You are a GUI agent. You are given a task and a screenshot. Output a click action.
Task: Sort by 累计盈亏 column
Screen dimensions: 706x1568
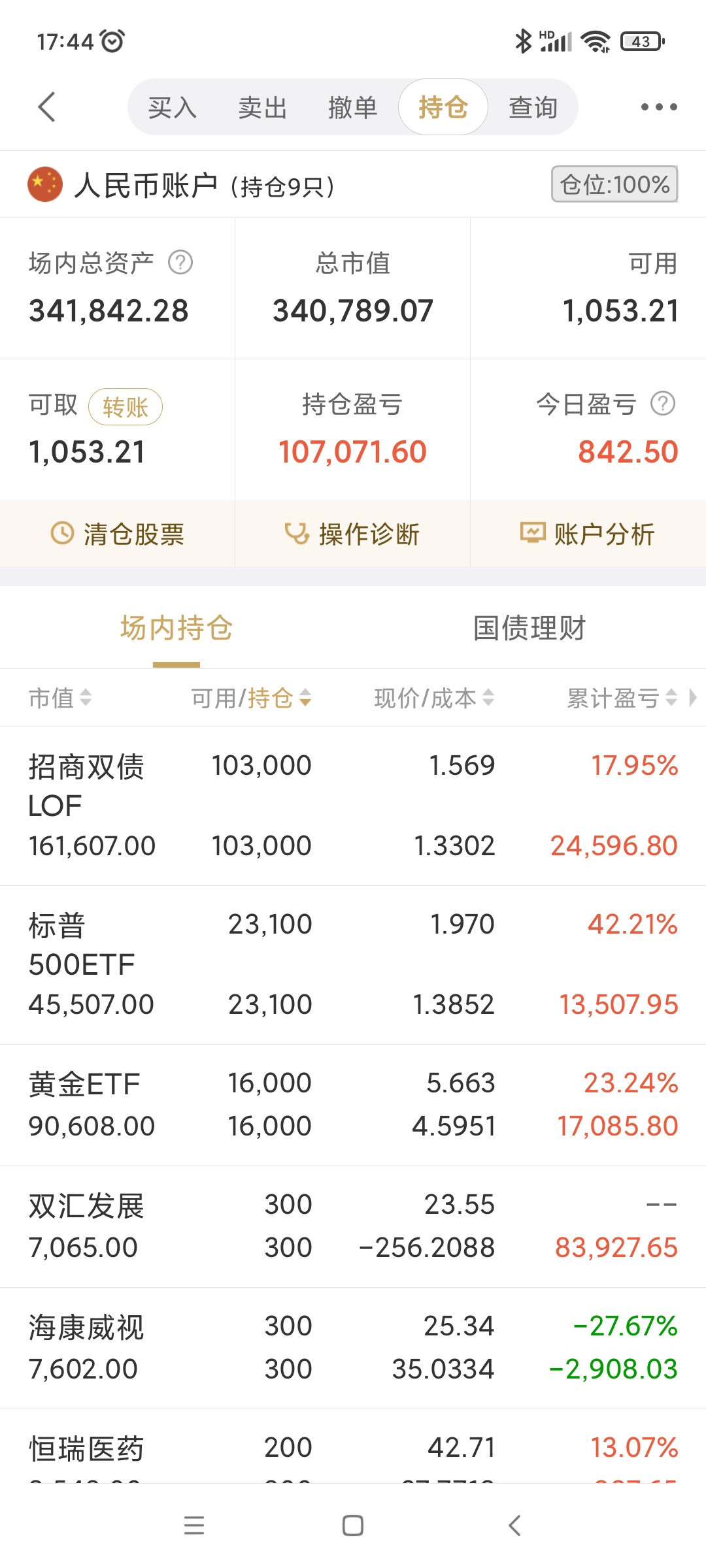pyautogui.click(x=621, y=698)
